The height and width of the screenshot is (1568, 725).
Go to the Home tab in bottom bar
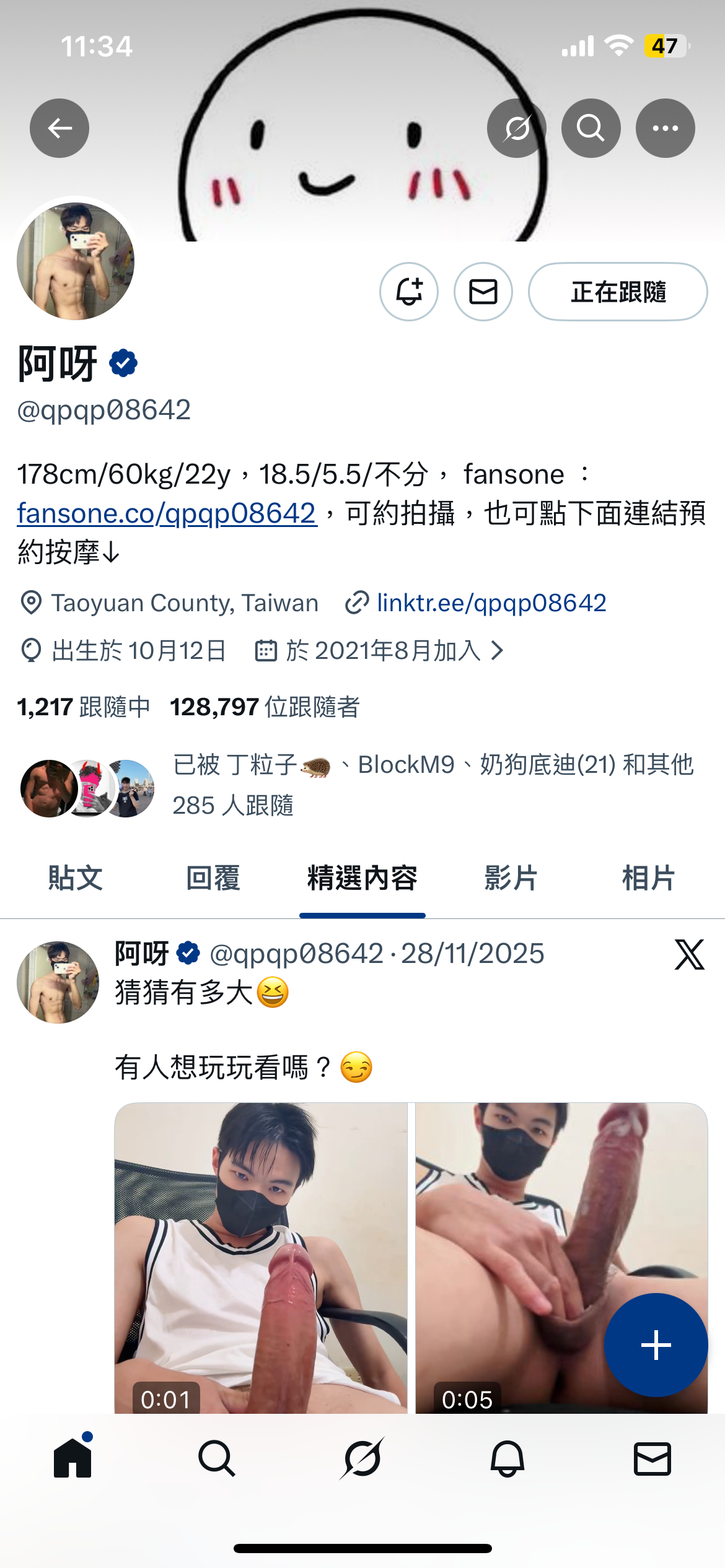coord(72,1458)
